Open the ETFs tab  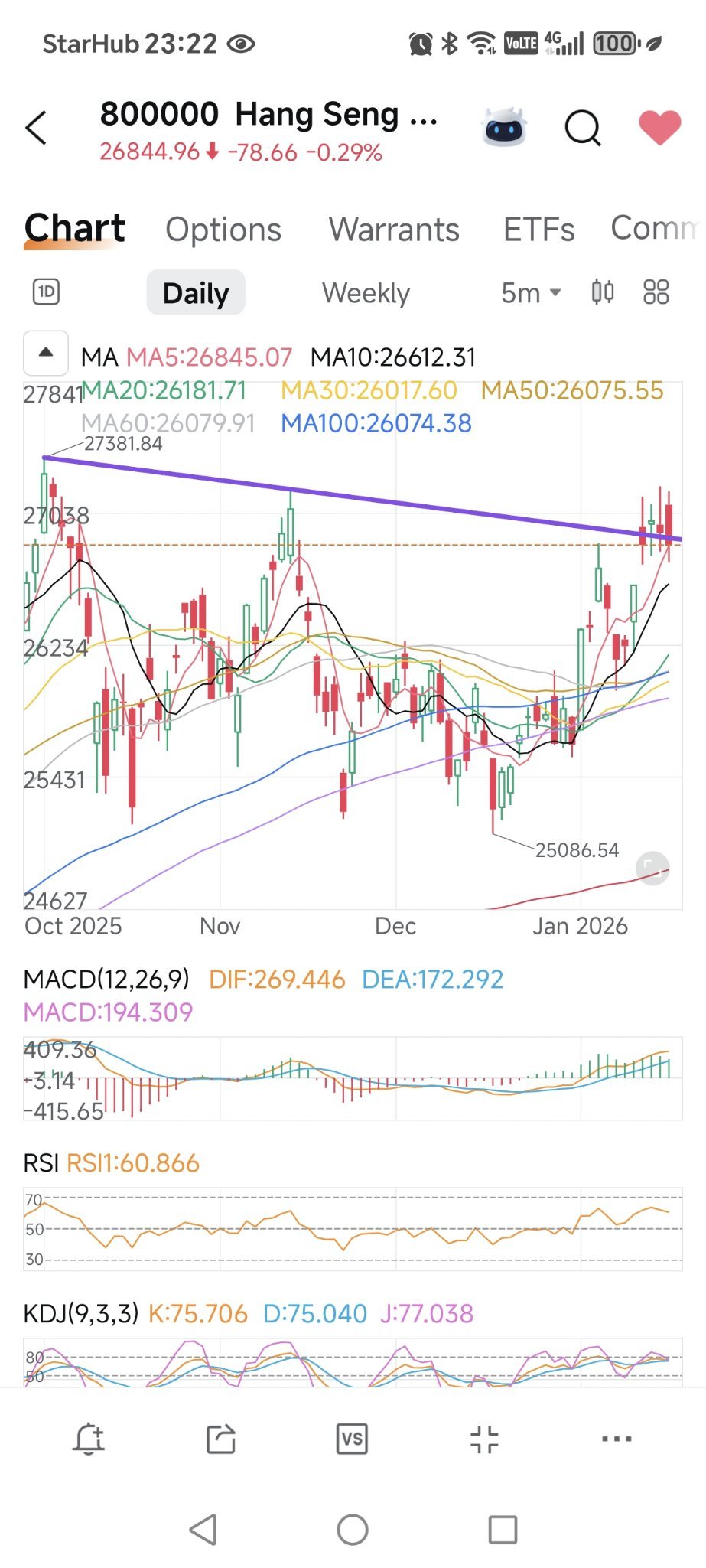(x=538, y=230)
